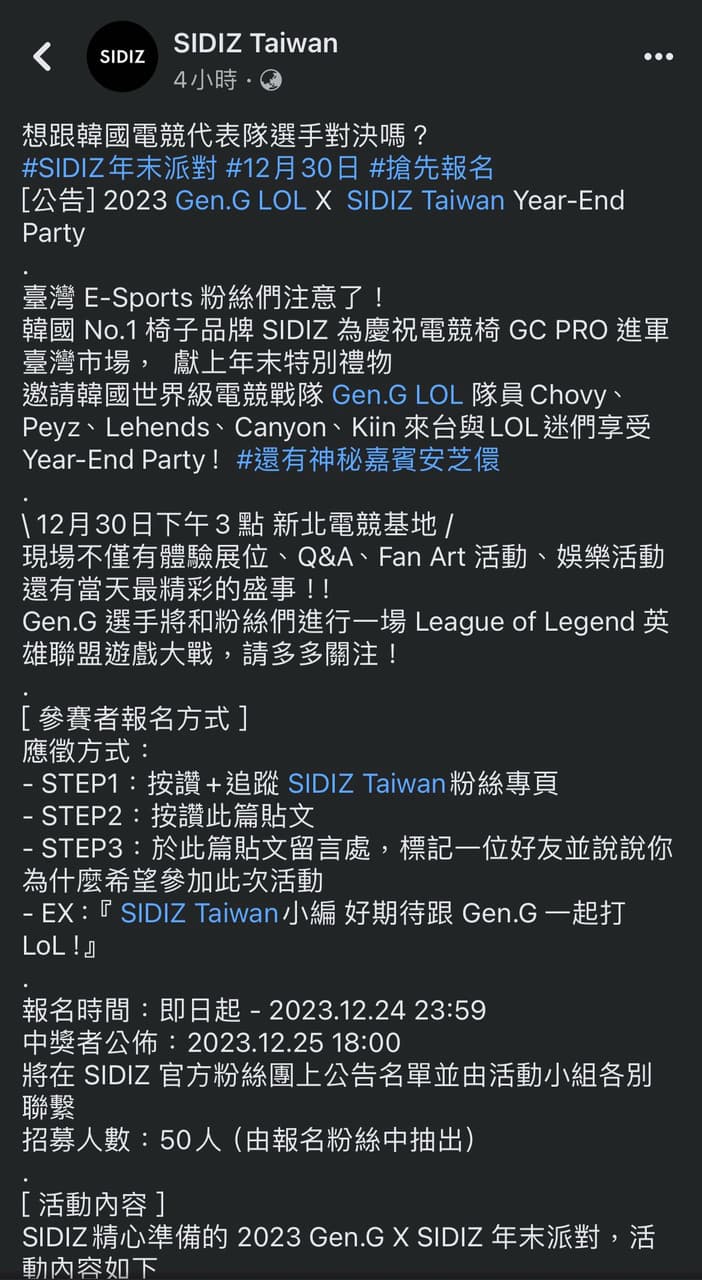Open SIDIZ Taiwan link in STEP1
702x1280 pixels.
click(366, 784)
